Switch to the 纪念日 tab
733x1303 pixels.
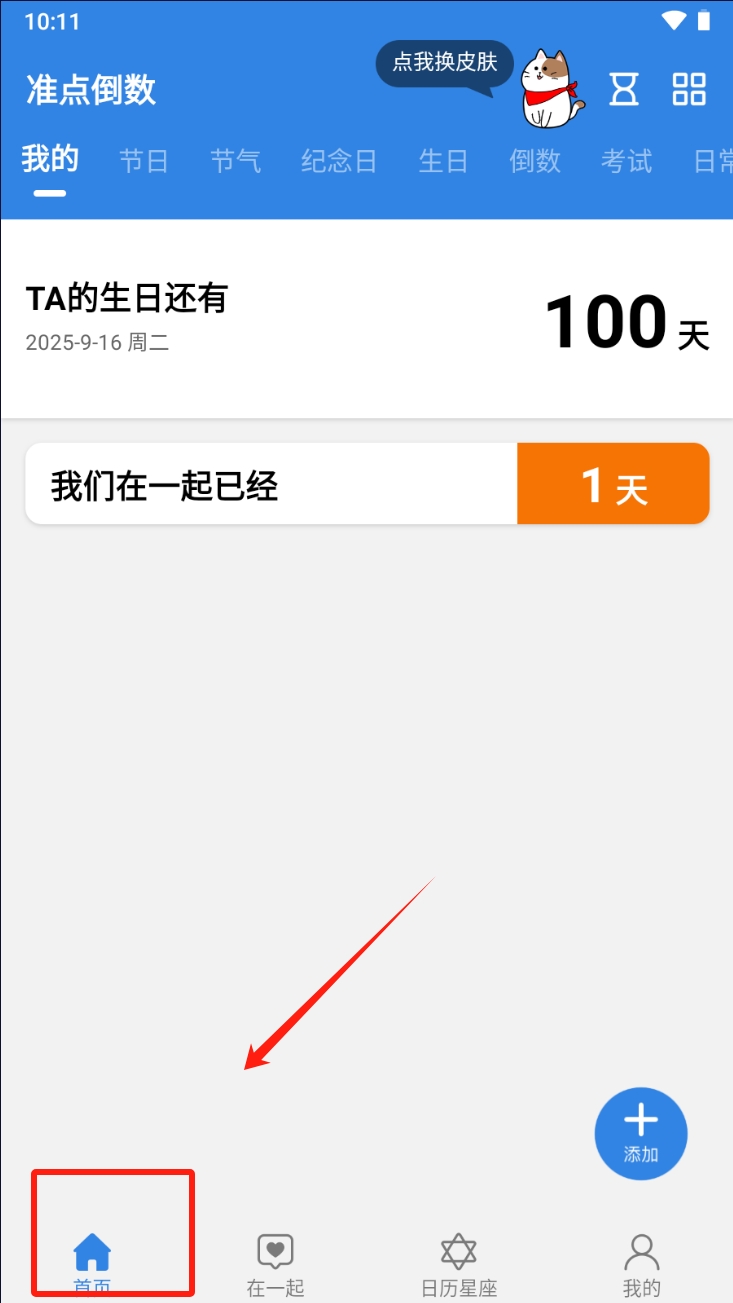[339, 161]
